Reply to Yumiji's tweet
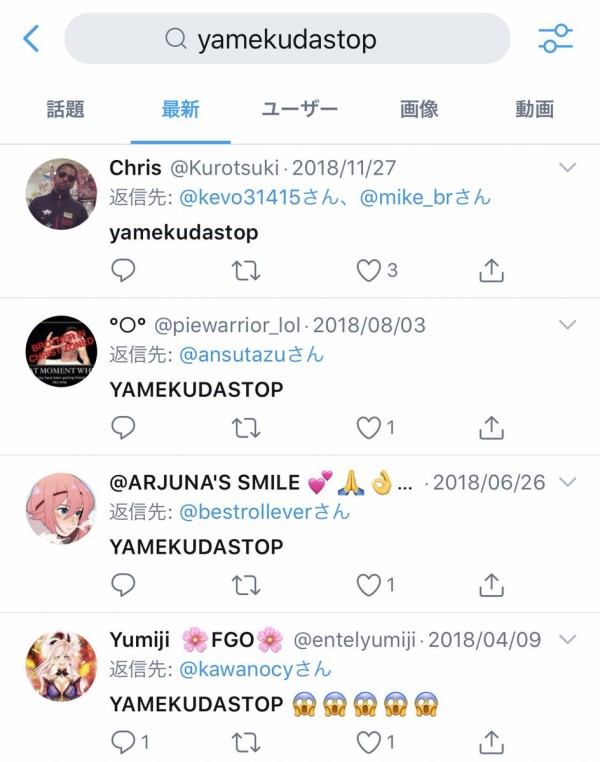Screen dimensions: 600x762 pos(123,741)
